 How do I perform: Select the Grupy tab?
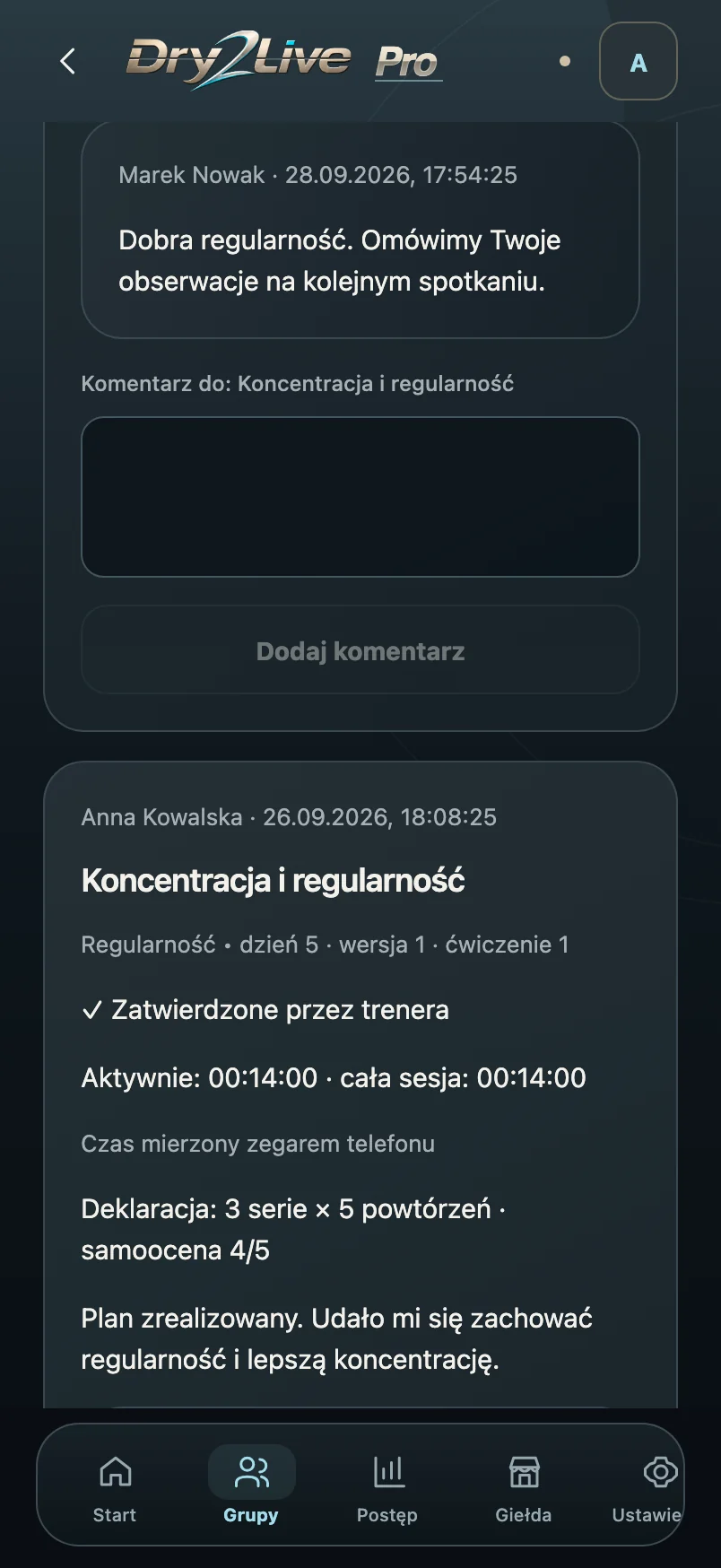tap(251, 1488)
